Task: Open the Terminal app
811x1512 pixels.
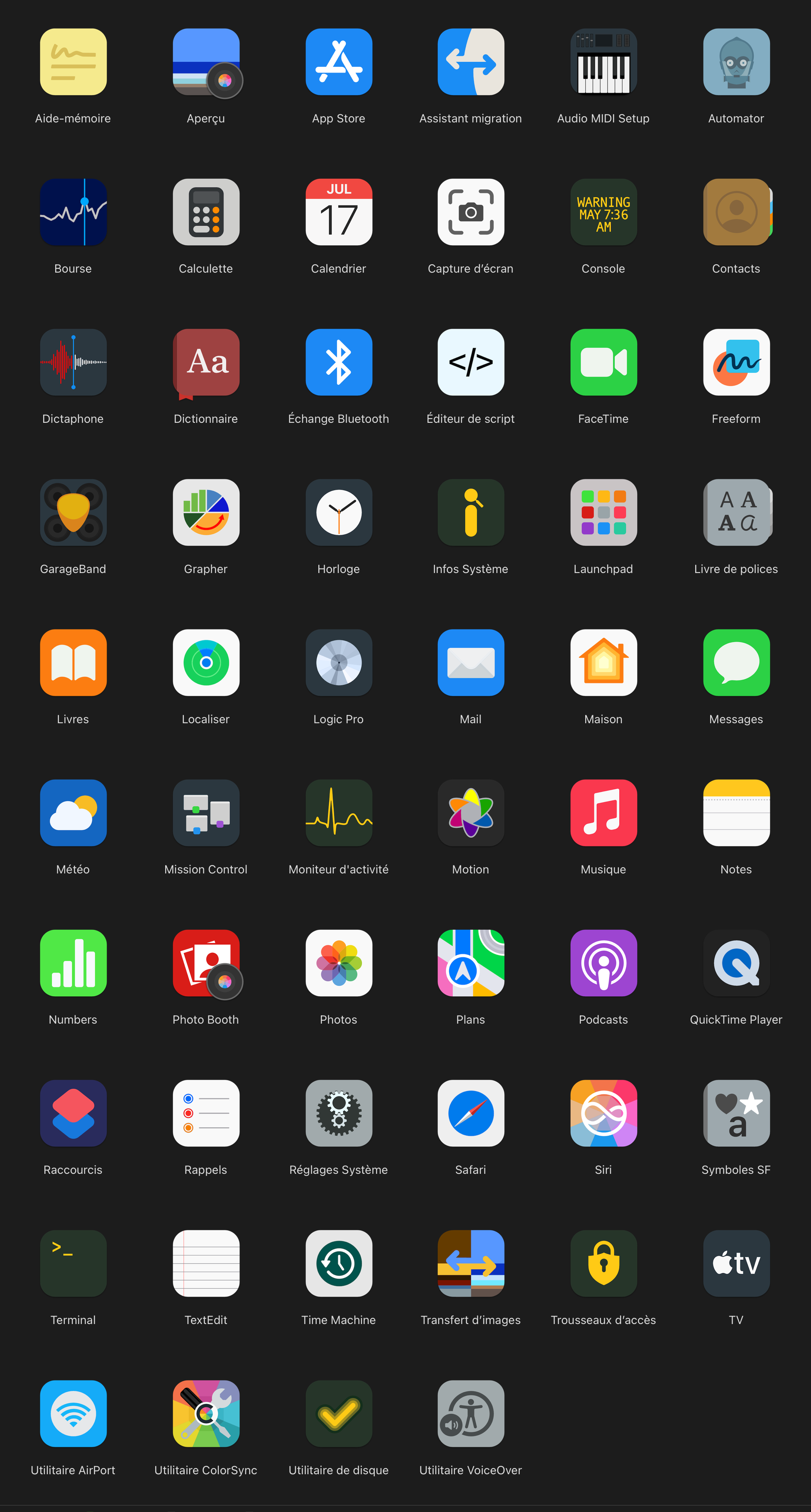Action: click(73, 1264)
